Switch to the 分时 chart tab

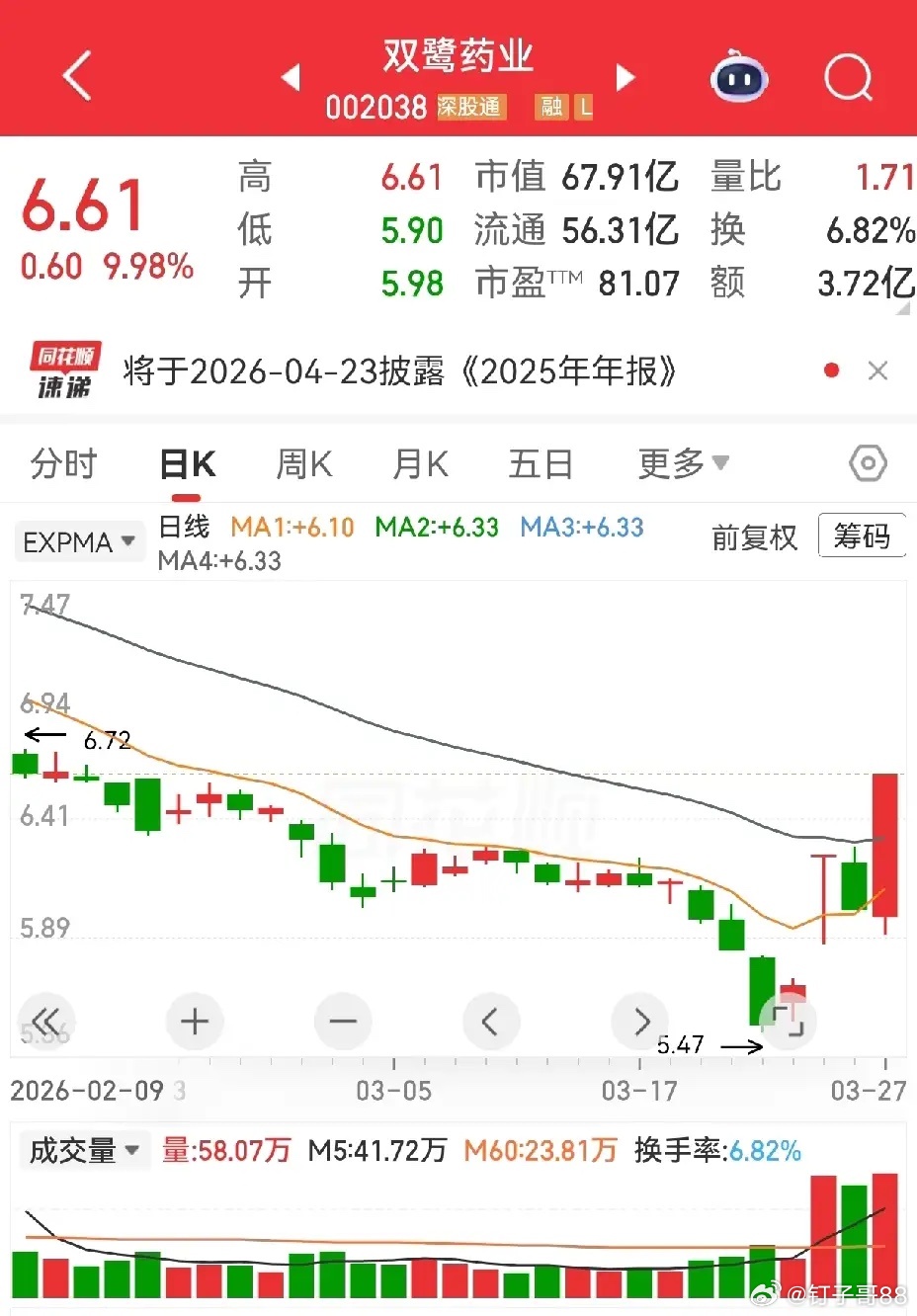point(63,463)
